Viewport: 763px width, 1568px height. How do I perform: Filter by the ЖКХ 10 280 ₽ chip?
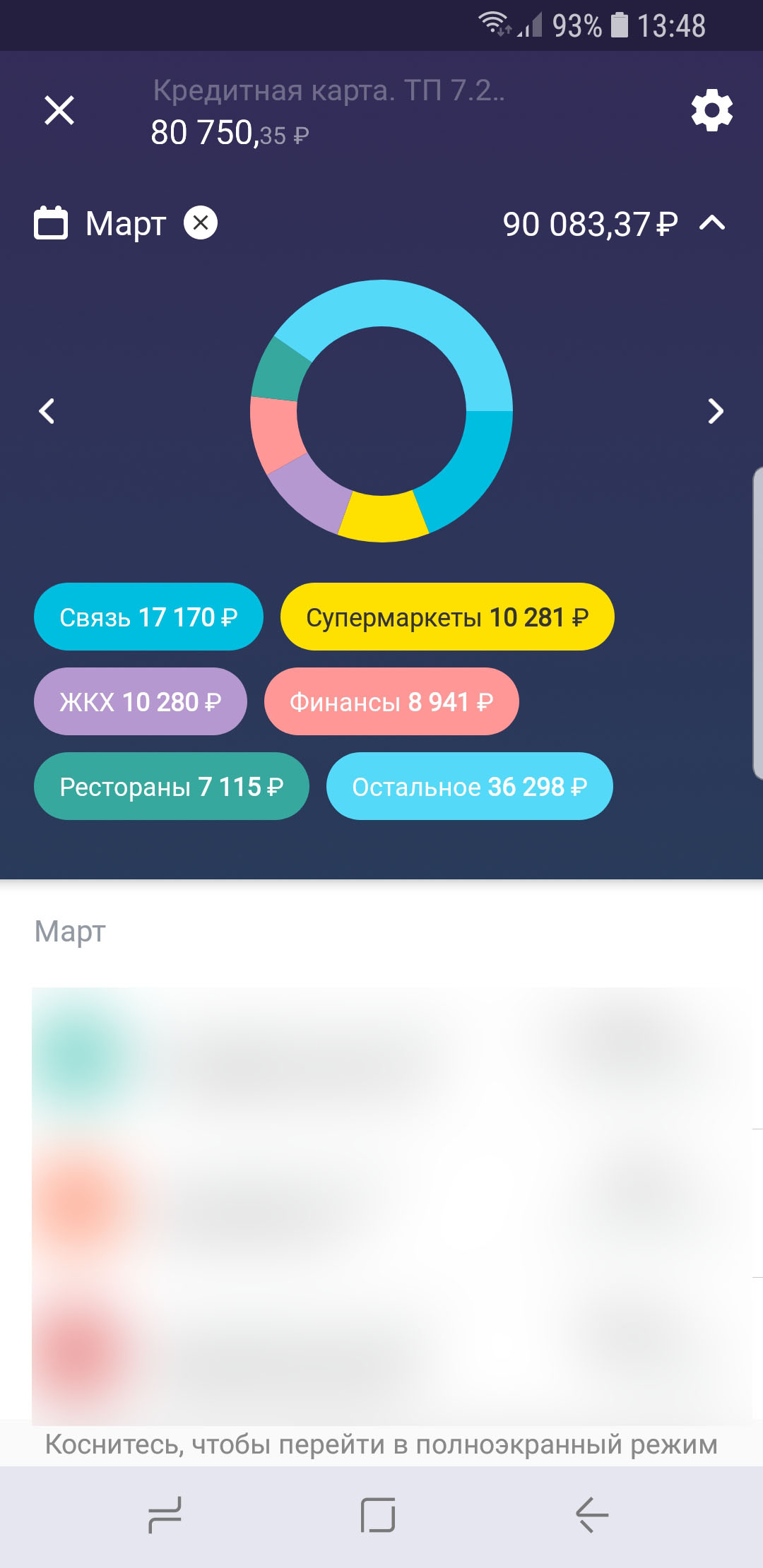[x=141, y=701]
